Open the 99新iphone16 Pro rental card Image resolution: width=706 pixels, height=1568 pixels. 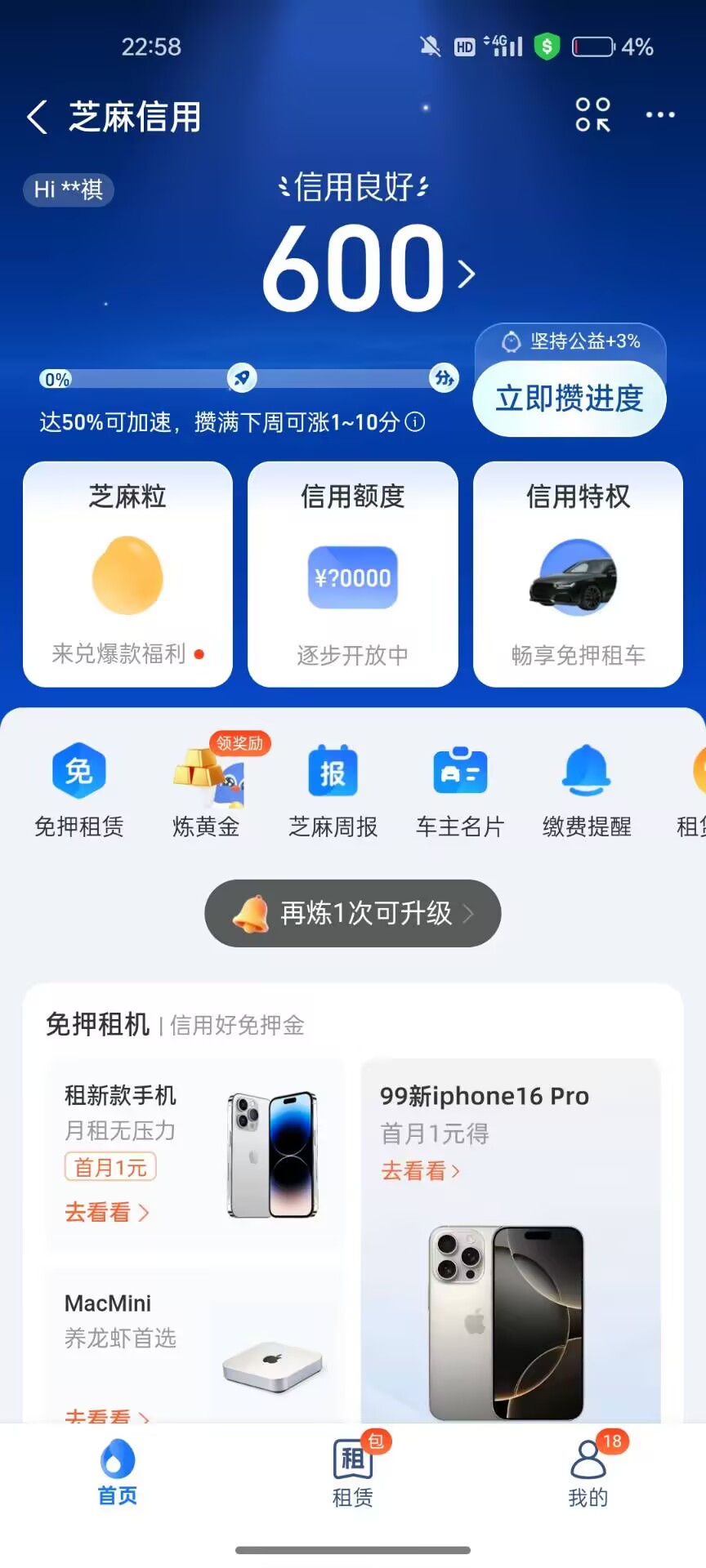(x=511, y=1225)
